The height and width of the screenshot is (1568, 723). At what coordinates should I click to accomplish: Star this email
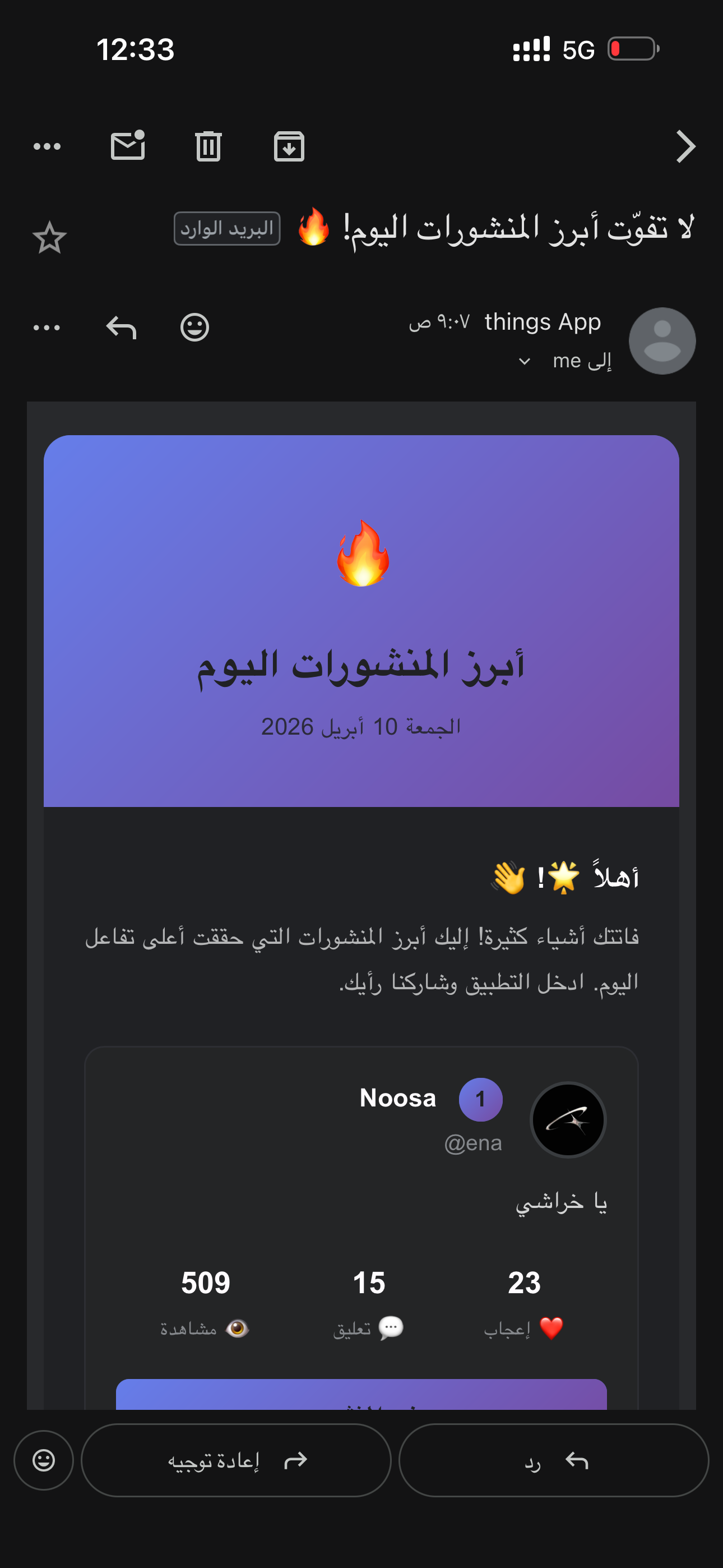coord(49,237)
